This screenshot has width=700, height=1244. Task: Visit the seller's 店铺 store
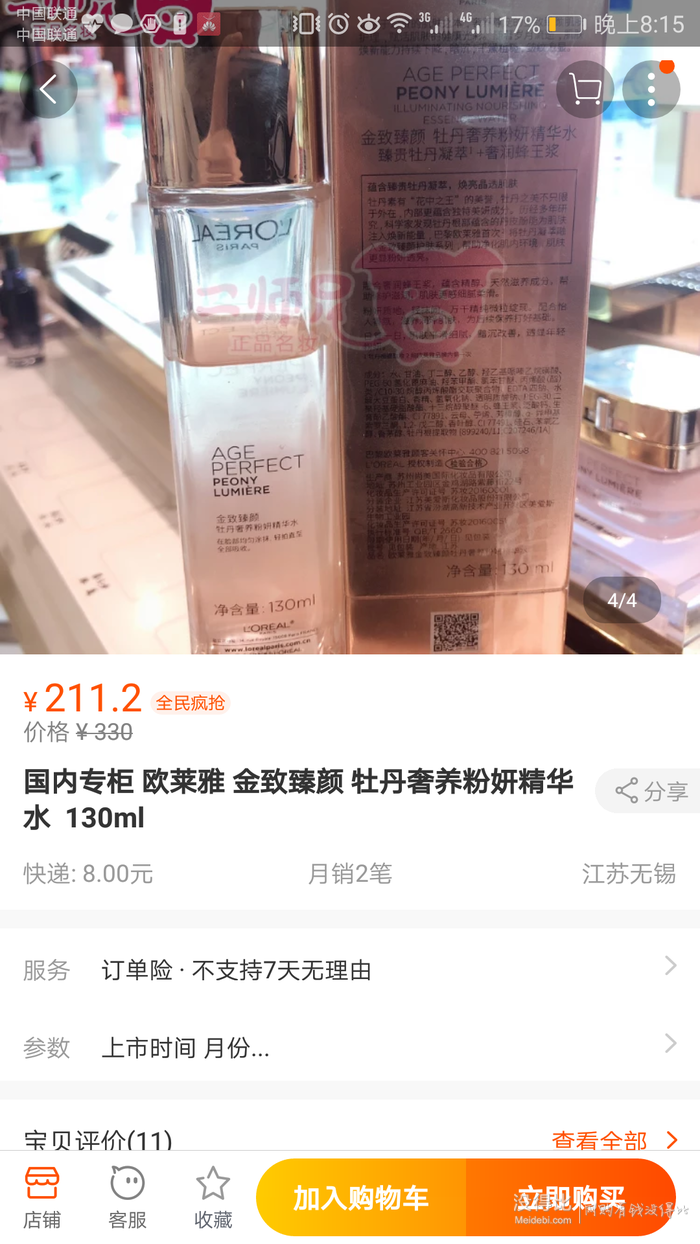pyautogui.click(x=42, y=1196)
